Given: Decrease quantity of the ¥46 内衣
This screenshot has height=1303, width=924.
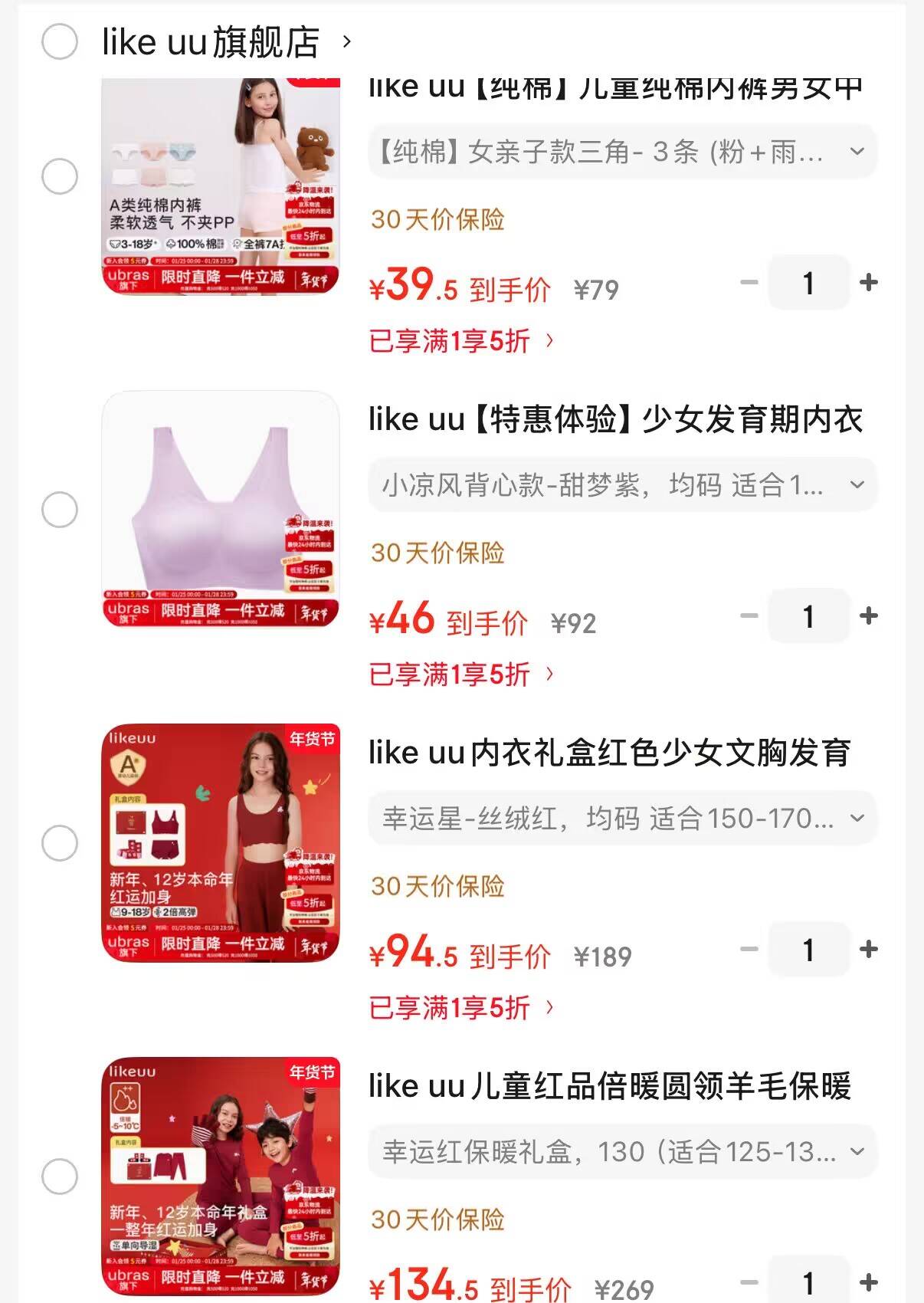Looking at the screenshot, I should click(x=749, y=616).
